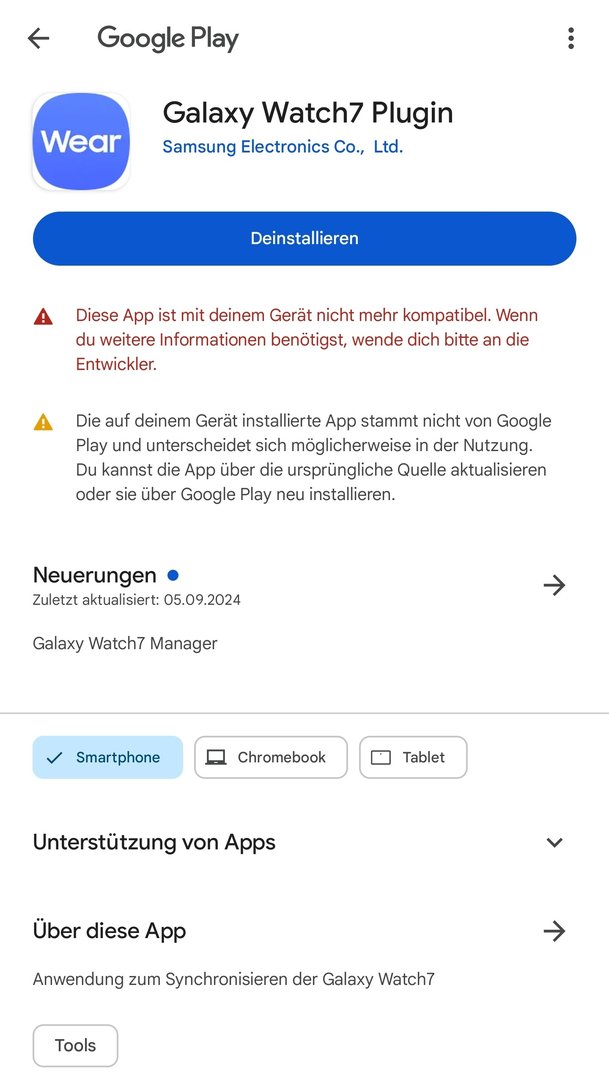Screen dimensions: 609x1080
Task: Open Über diese App details
Action: point(554,931)
